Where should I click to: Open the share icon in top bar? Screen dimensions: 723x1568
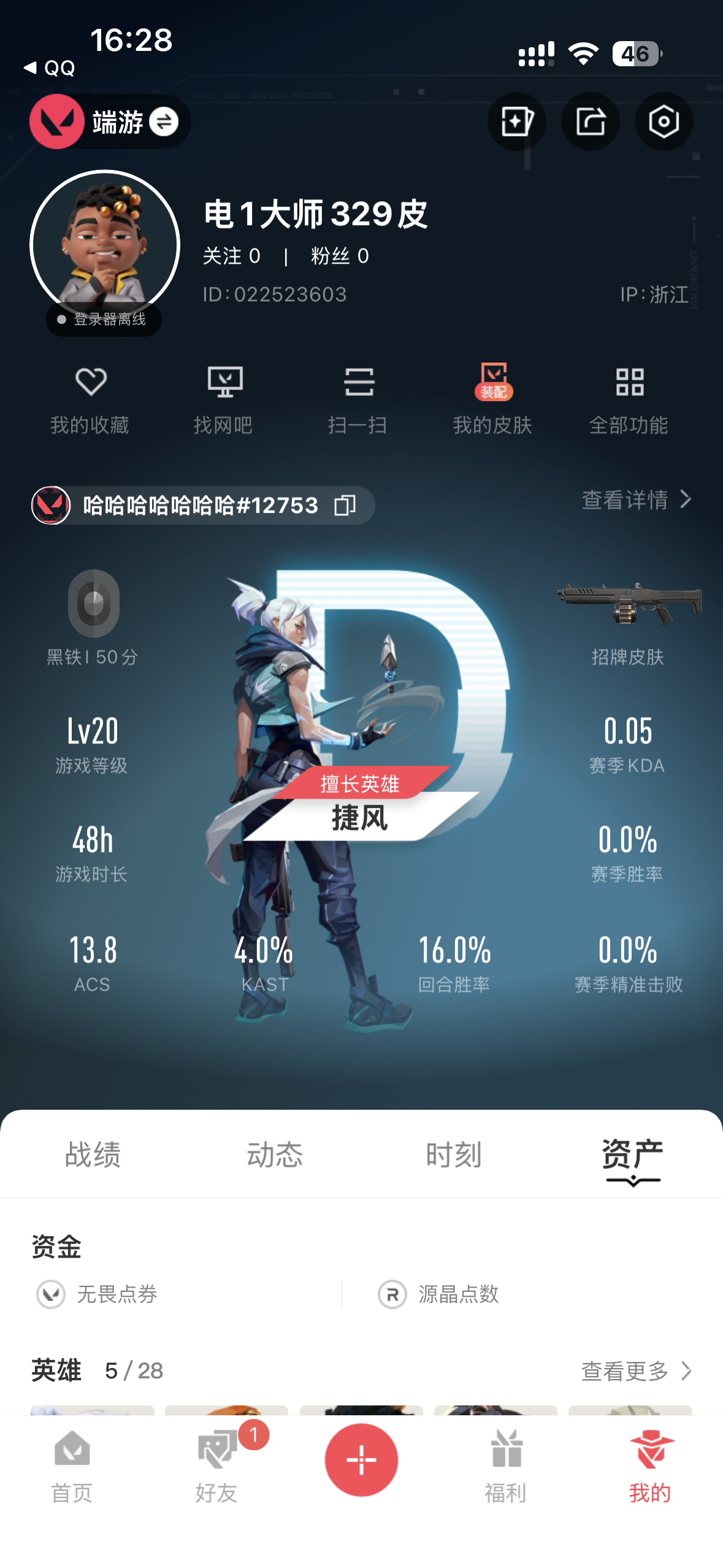[590, 121]
